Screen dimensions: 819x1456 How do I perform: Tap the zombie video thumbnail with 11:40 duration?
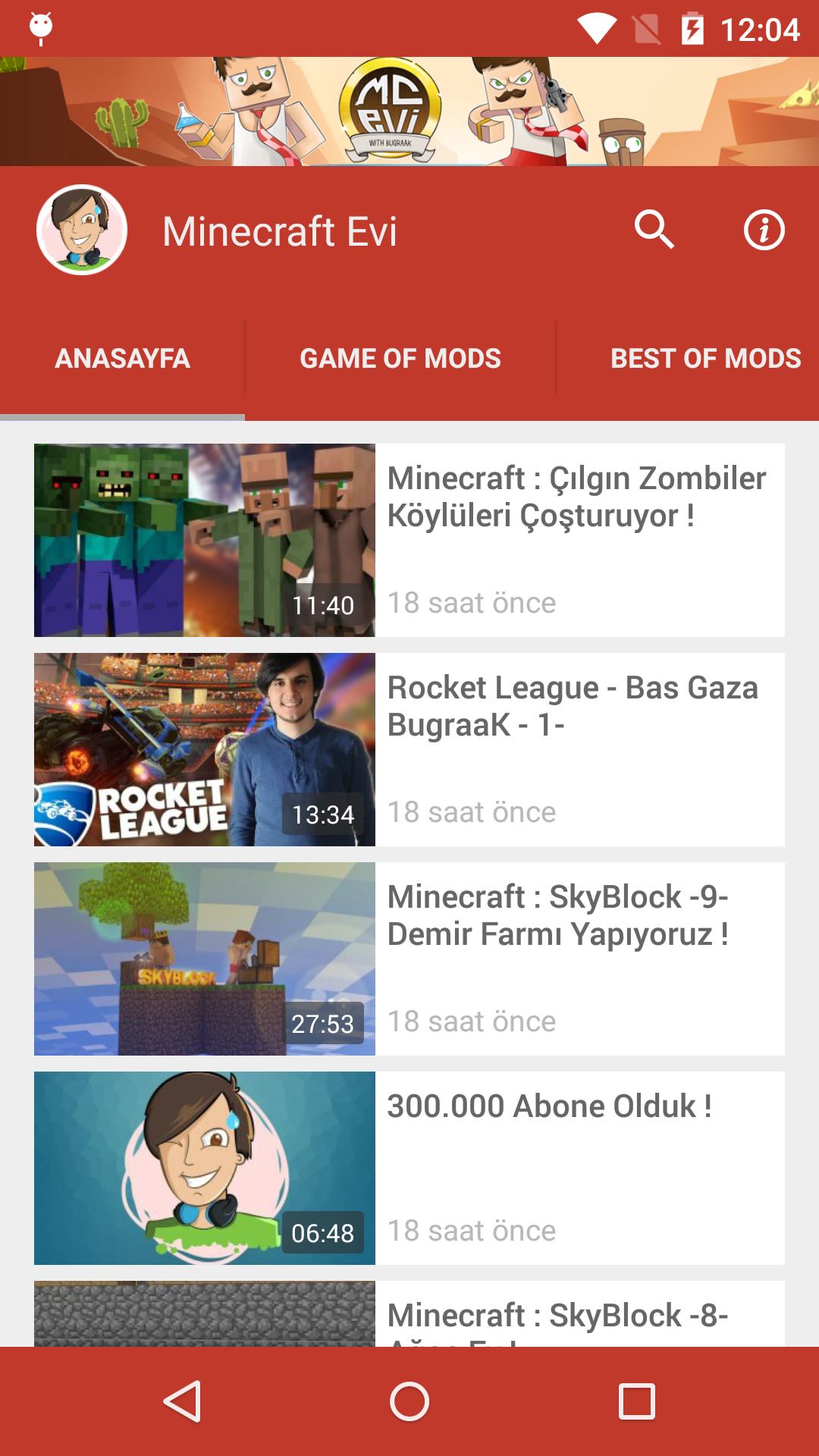coord(203,538)
